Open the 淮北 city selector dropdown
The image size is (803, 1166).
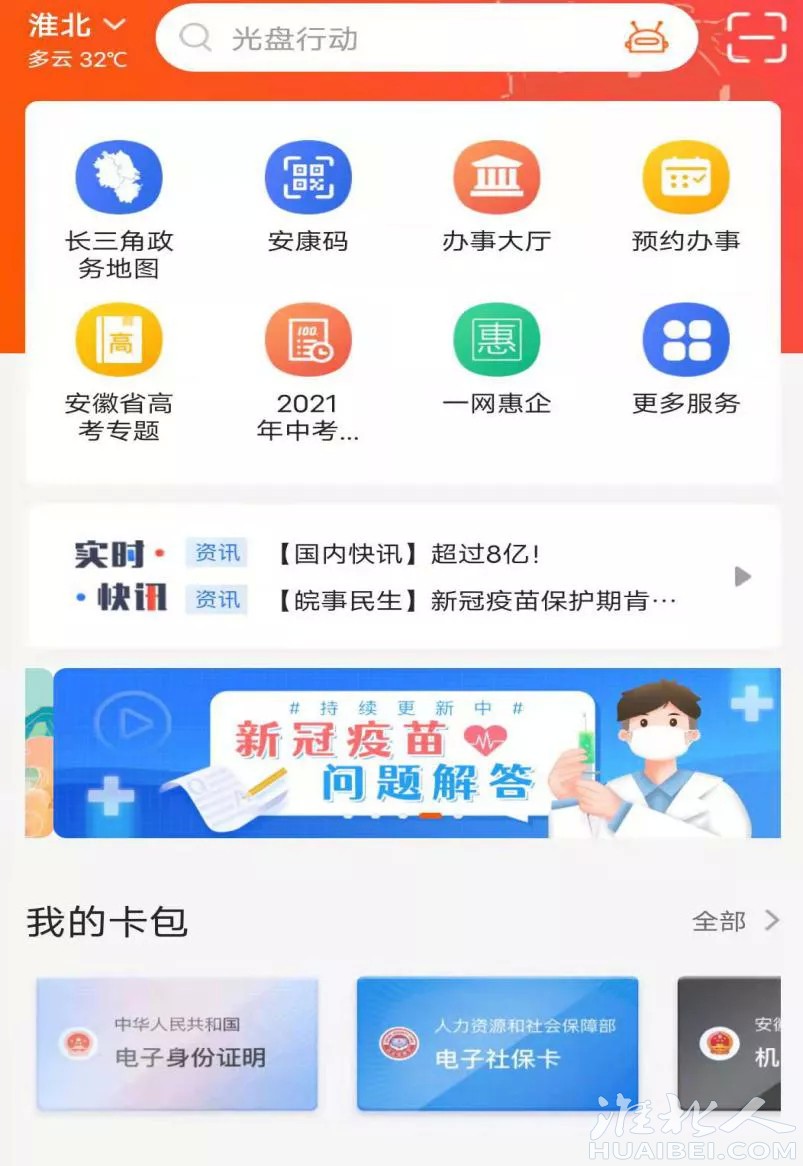78,24
